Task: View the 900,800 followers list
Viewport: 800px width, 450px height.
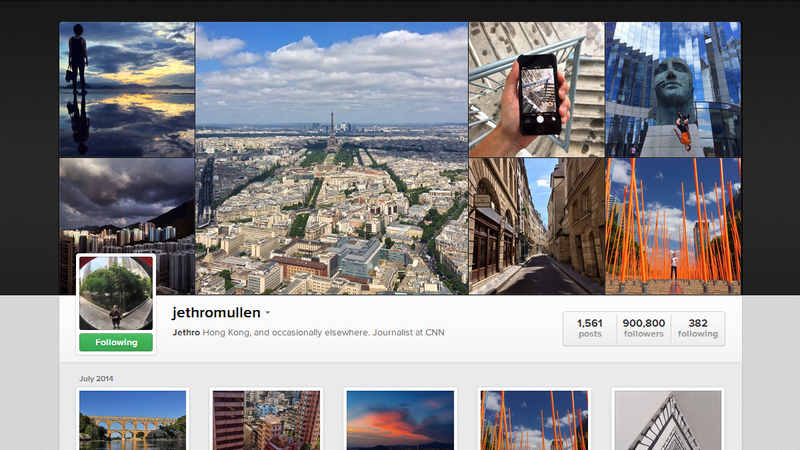Action: click(x=643, y=328)
